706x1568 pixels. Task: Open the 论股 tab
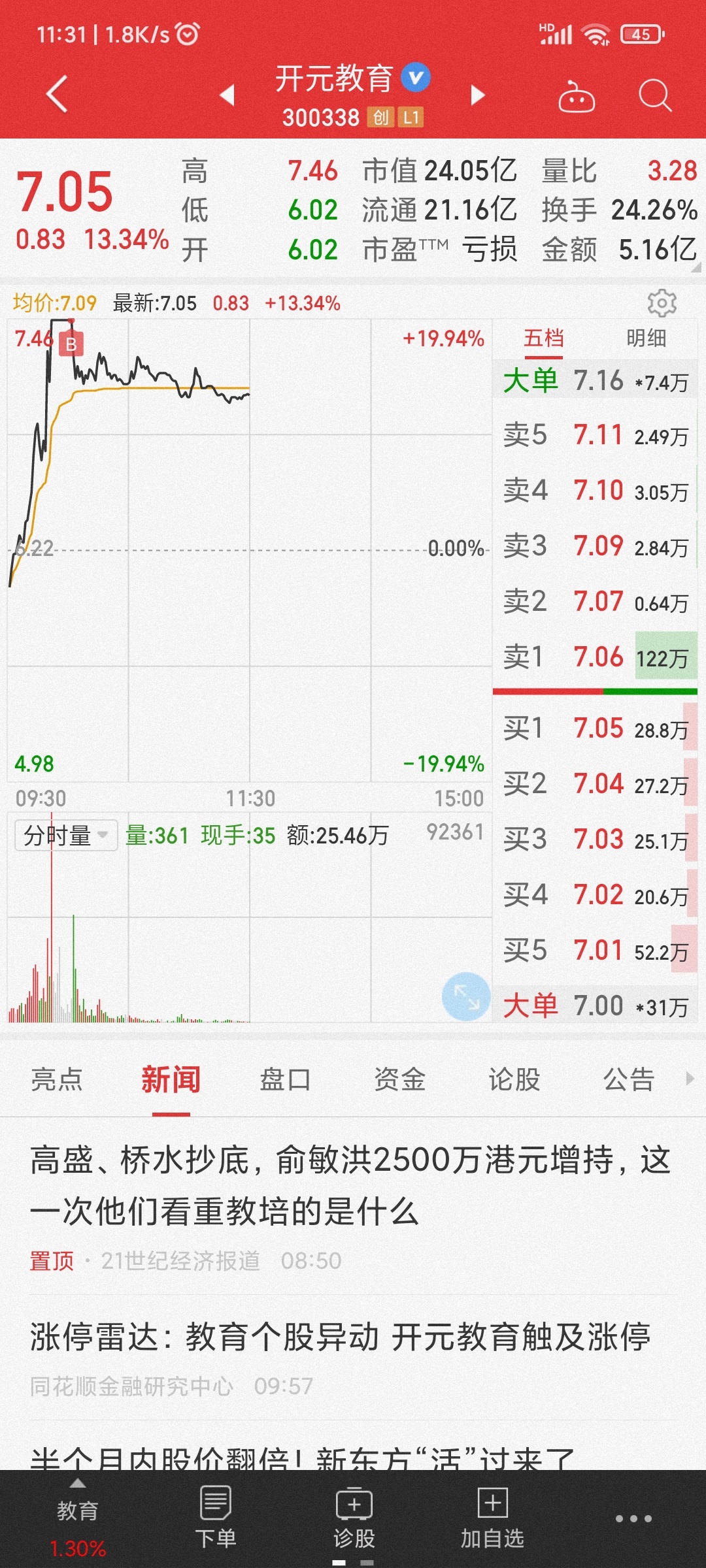514,1079
